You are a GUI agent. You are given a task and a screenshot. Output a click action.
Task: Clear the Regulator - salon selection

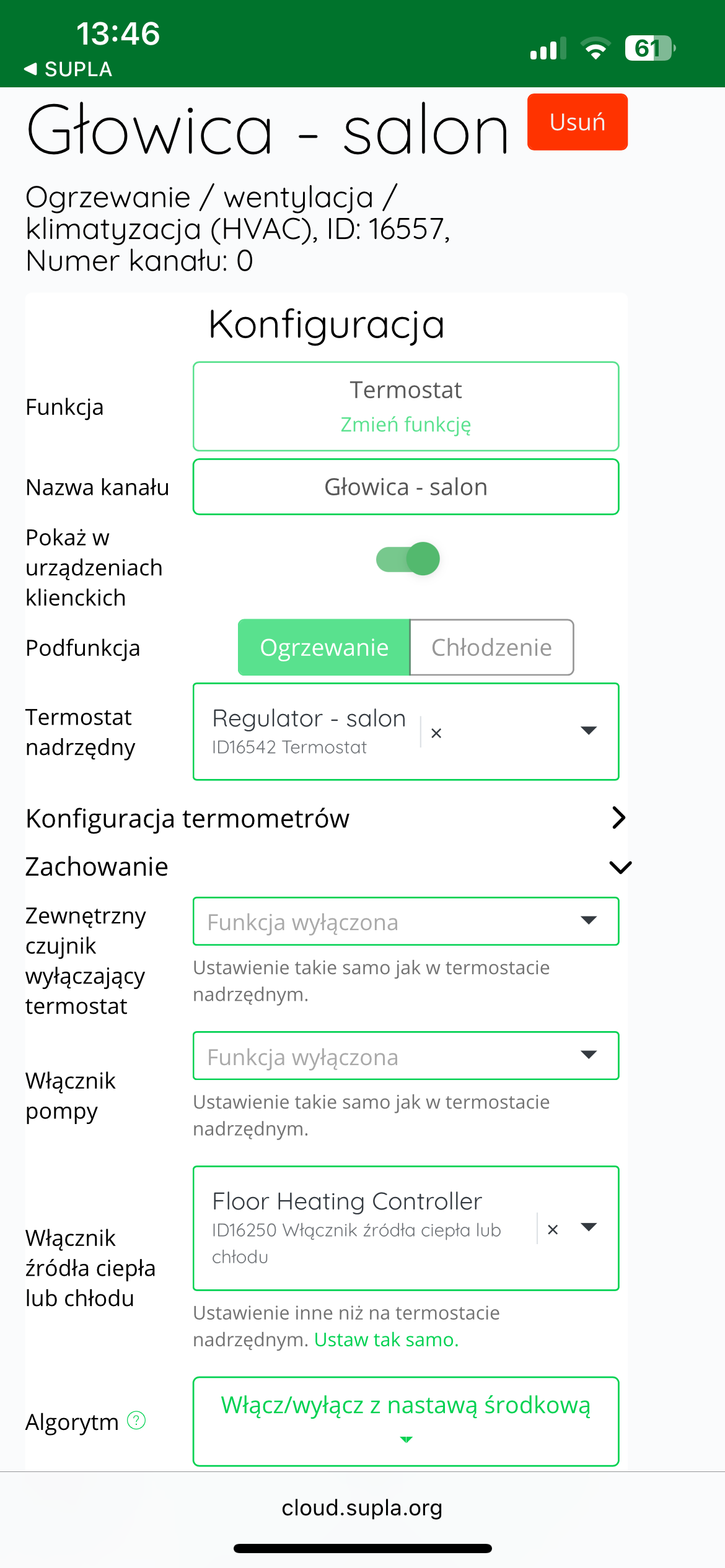436,733
